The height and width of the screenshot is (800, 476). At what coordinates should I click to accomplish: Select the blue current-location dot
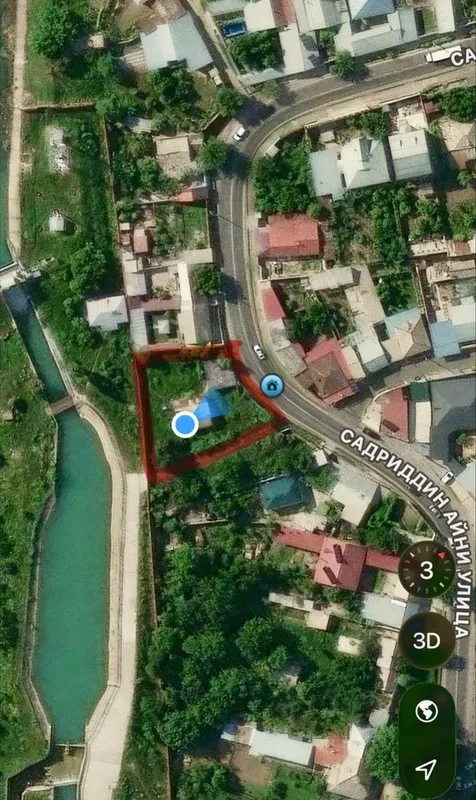pyautogui.click(x=185, y=424)
